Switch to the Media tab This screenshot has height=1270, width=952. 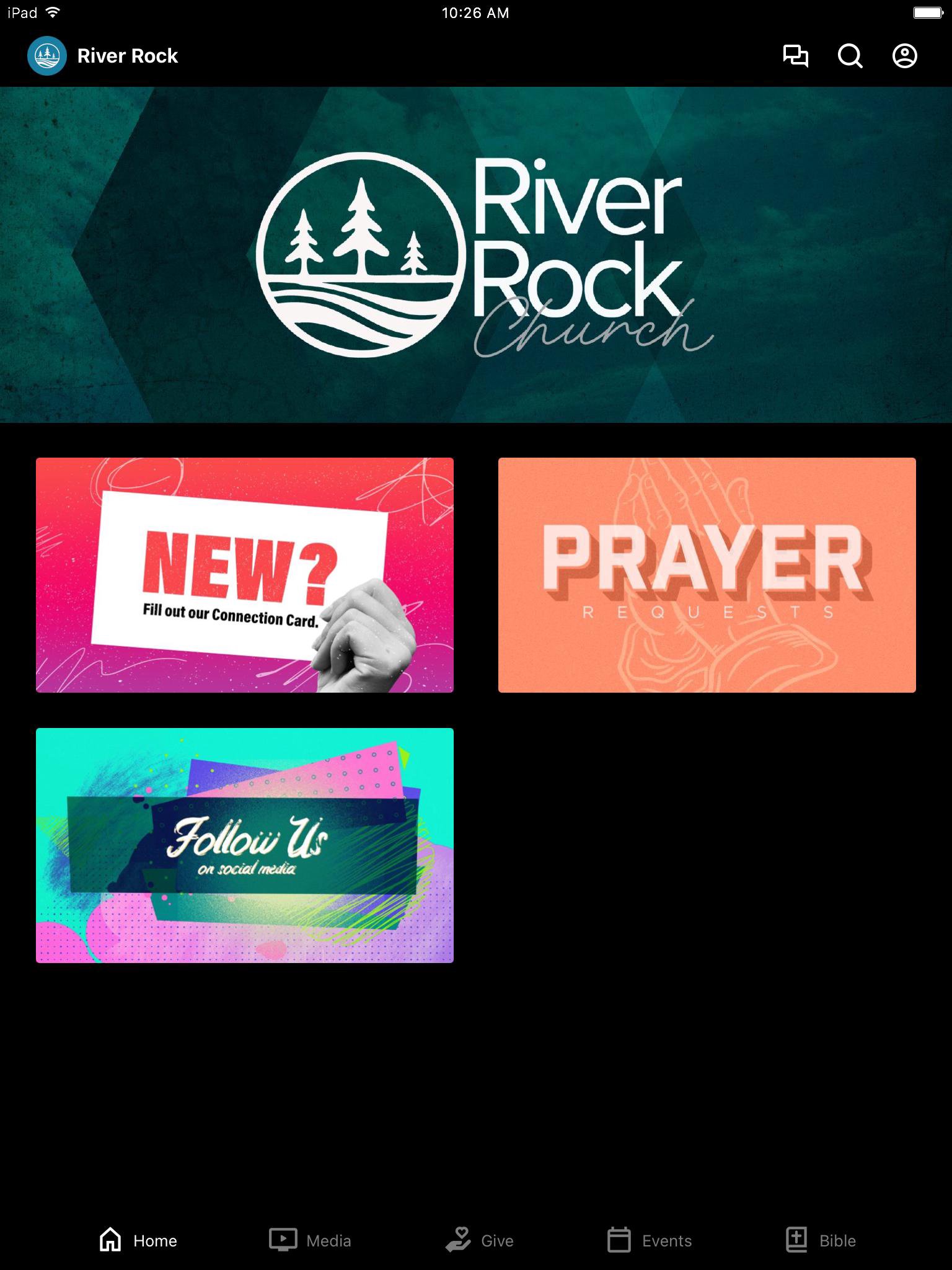[311, 1240]
